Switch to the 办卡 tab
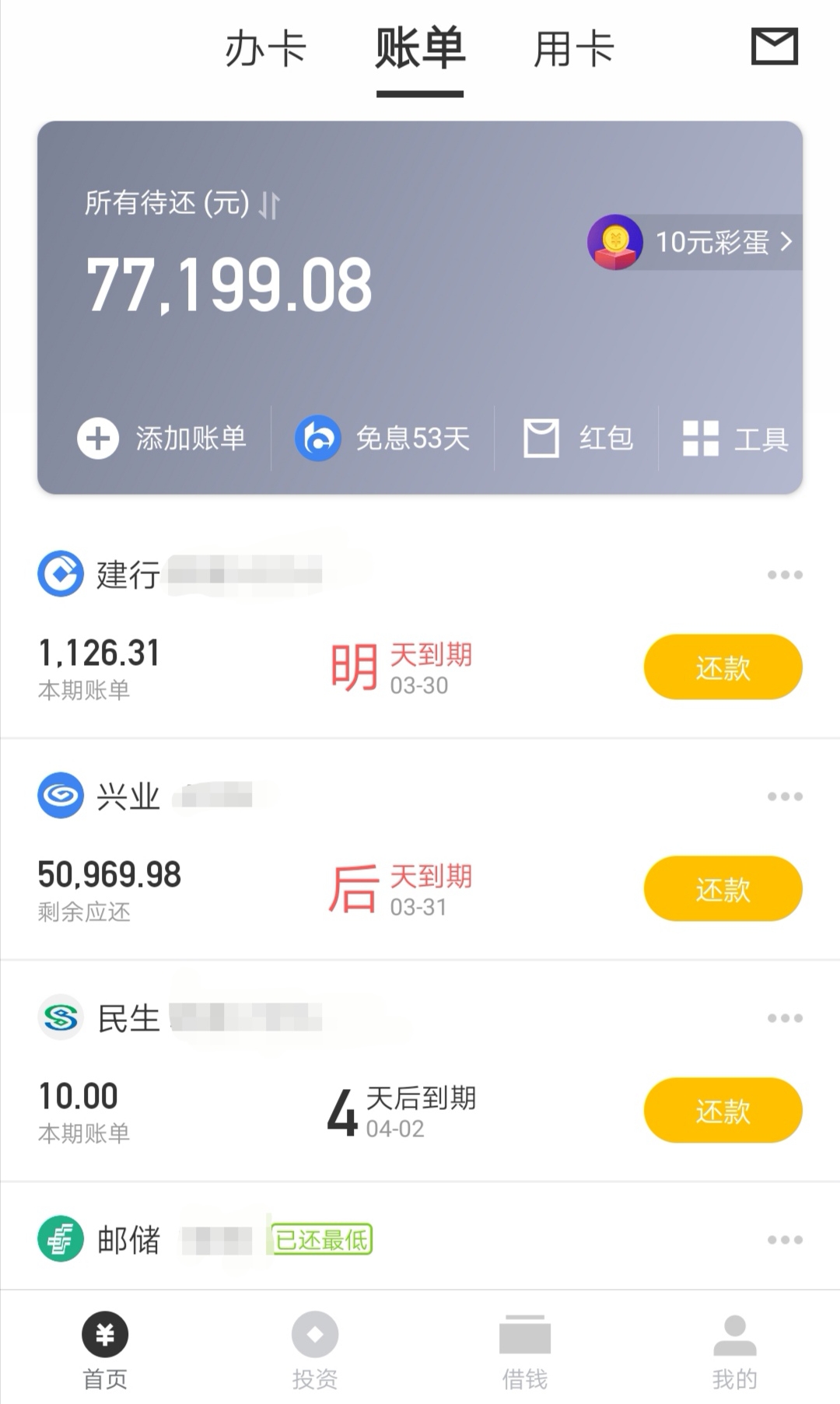Viewport: 840px width, 1404px height. pyautogui.click(x=266, y=49)
